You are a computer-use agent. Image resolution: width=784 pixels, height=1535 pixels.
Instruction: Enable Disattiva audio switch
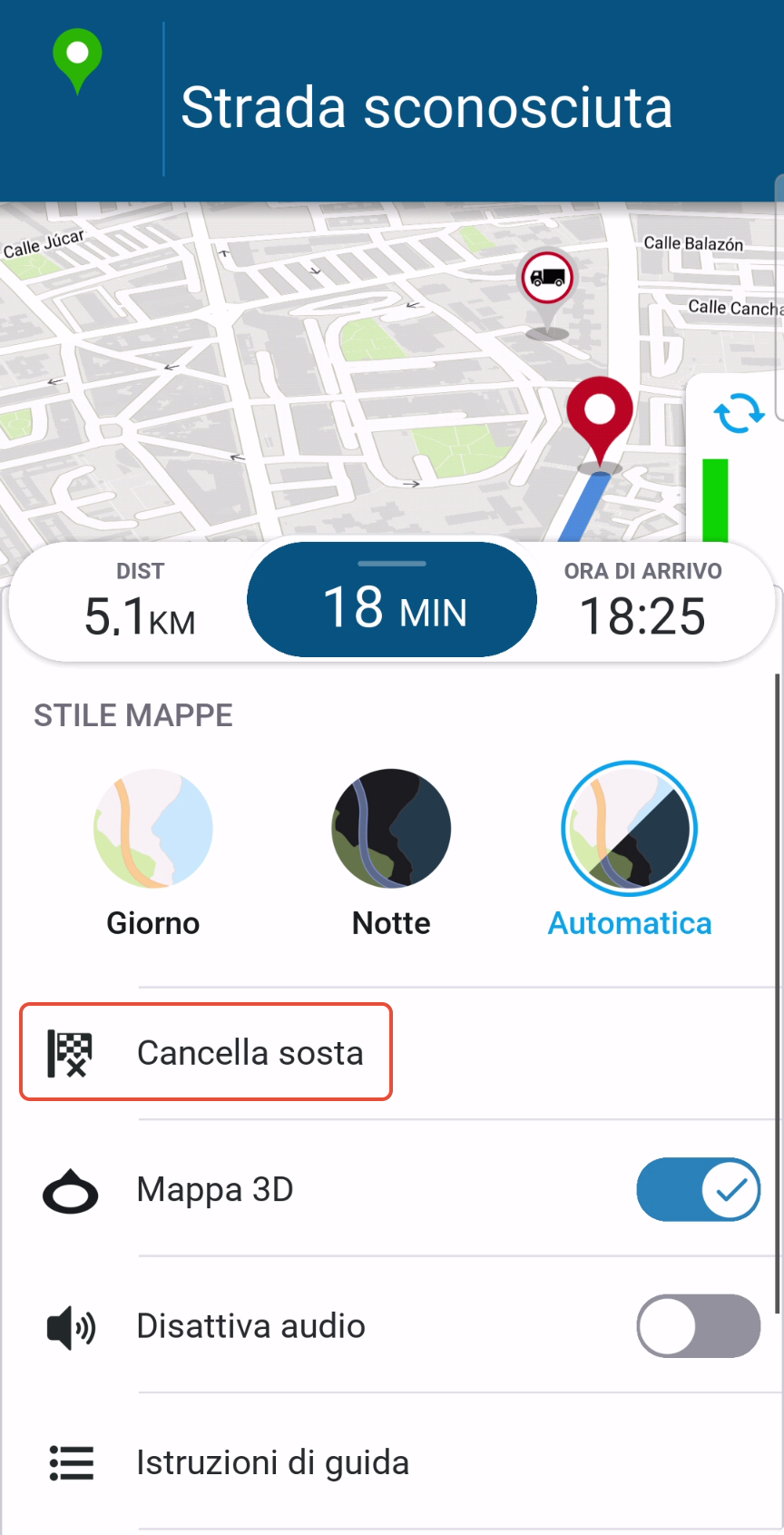tap(698, 1326)
